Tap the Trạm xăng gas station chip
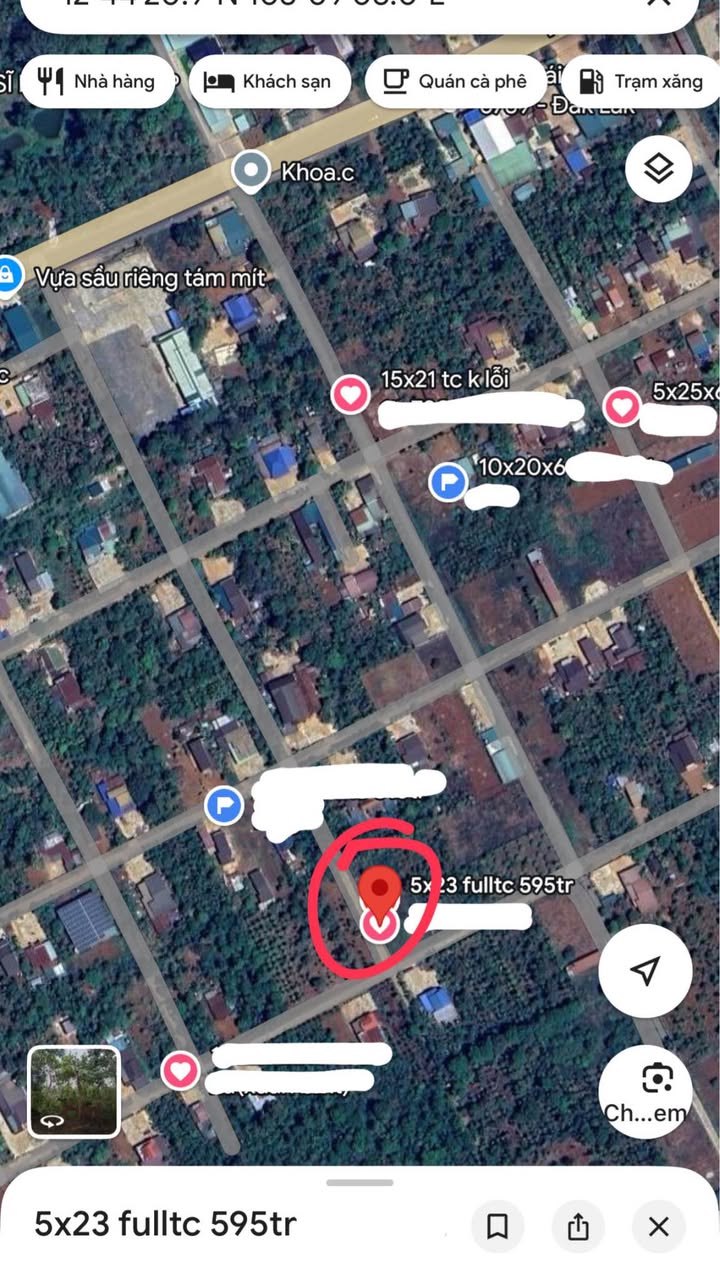This screenshot has height=1279, width=720. [x=641, y=82]
